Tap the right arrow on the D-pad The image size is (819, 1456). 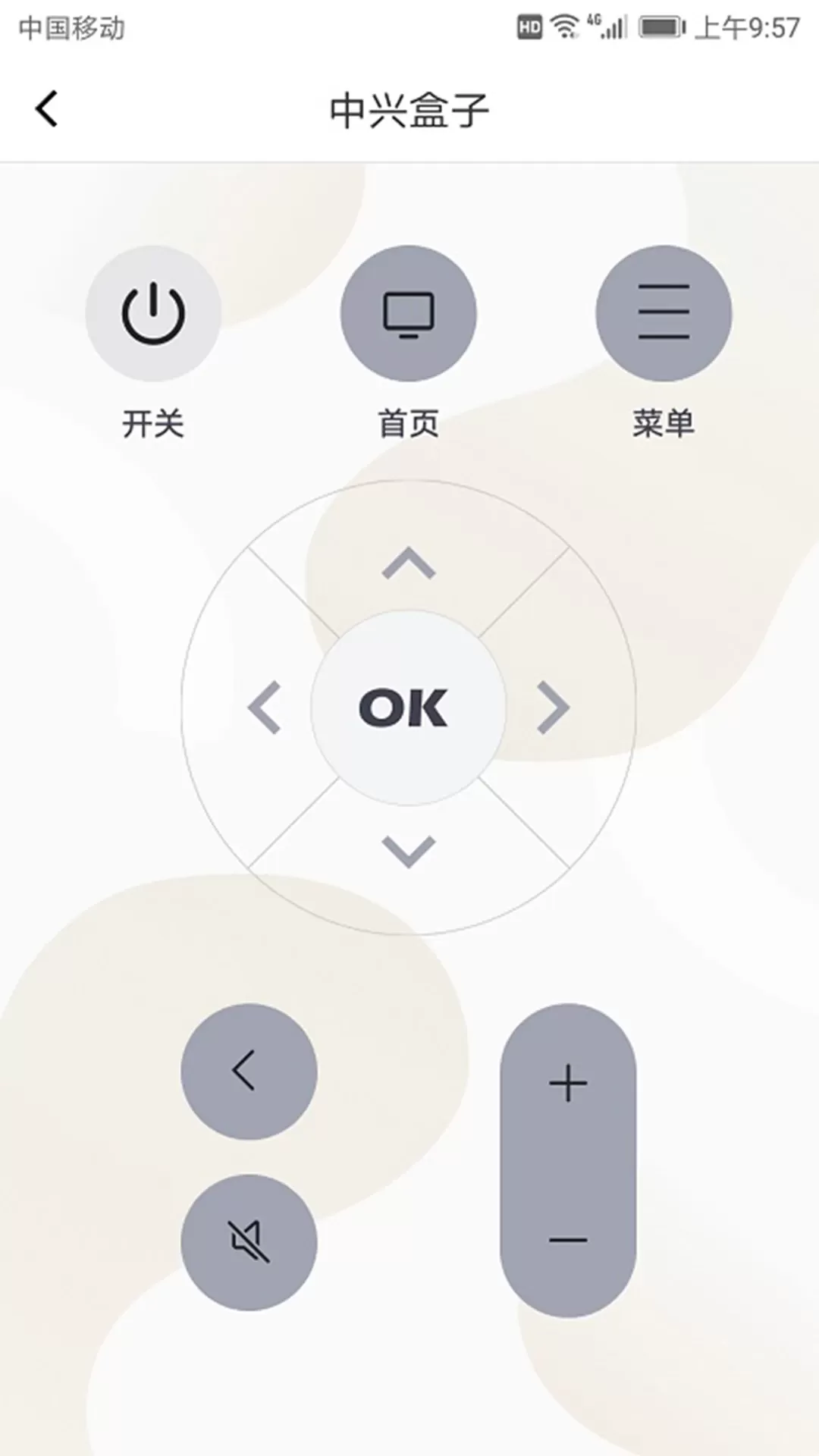pos(553,708)
